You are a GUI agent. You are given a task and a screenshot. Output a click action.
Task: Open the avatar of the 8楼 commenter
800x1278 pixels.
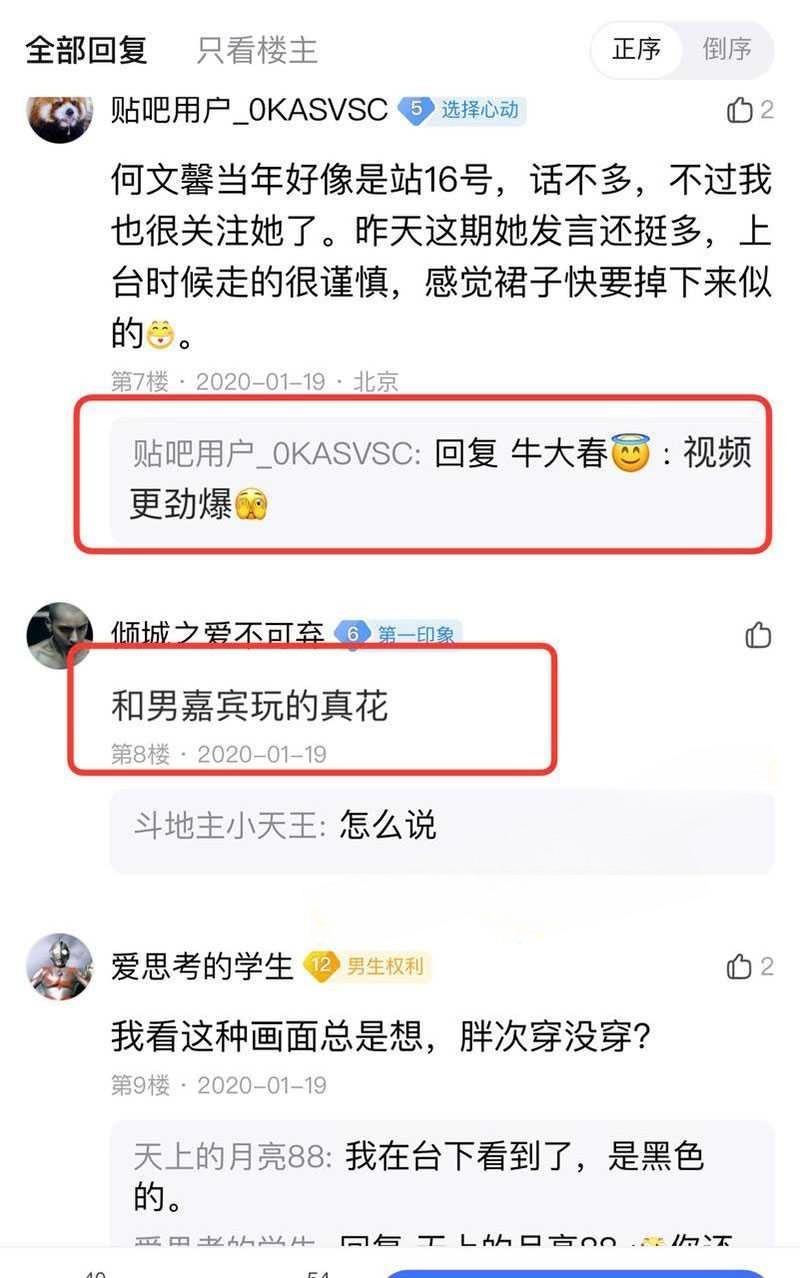pyautogui.click(x=60, y=636)
